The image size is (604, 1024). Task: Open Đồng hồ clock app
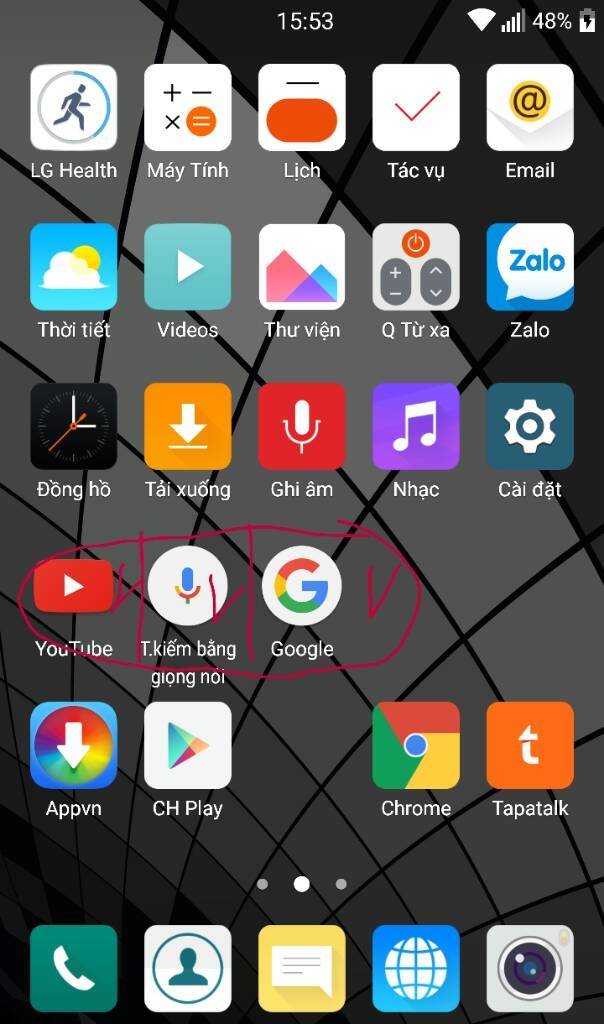tap(74, 426)
